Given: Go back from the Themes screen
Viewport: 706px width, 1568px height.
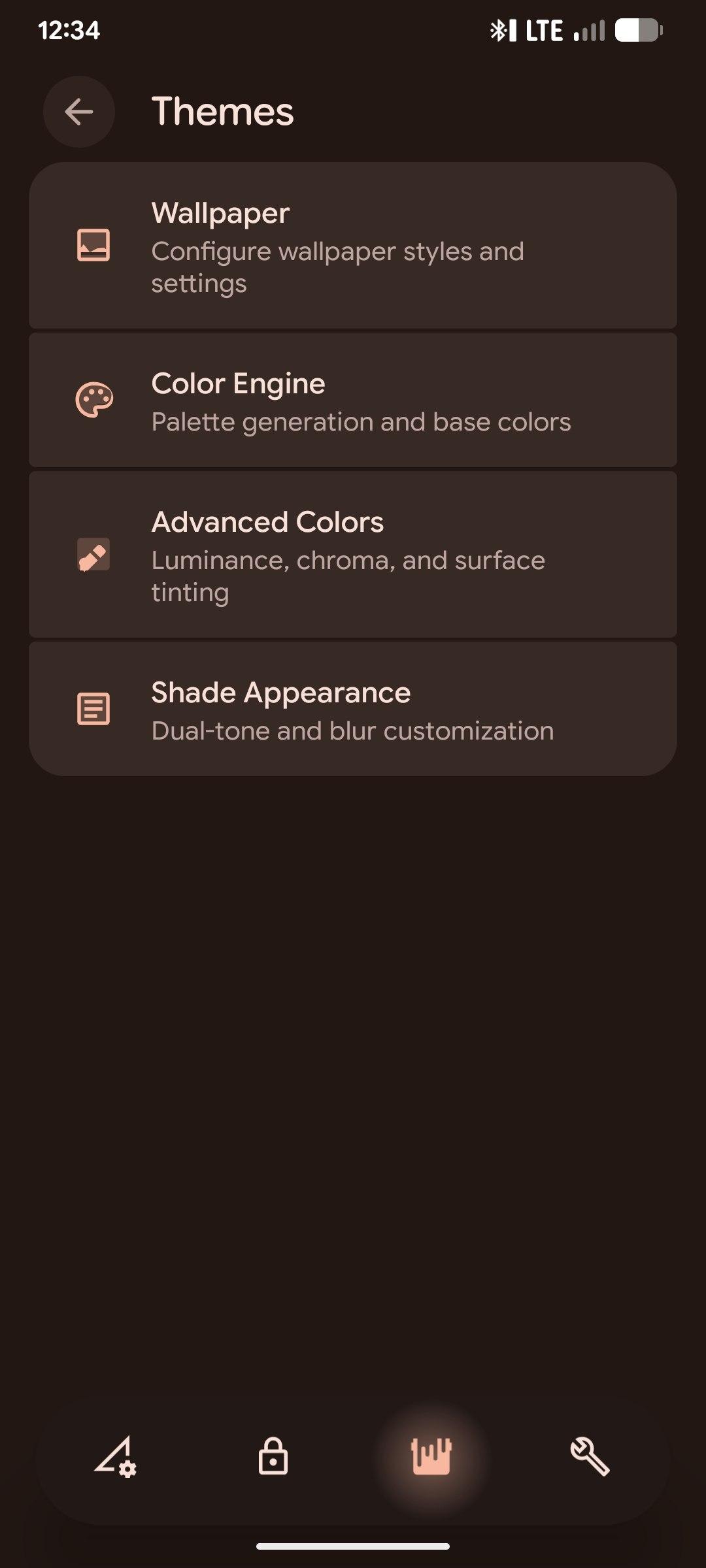Looking at the screenshot, I should pos(79,112).
